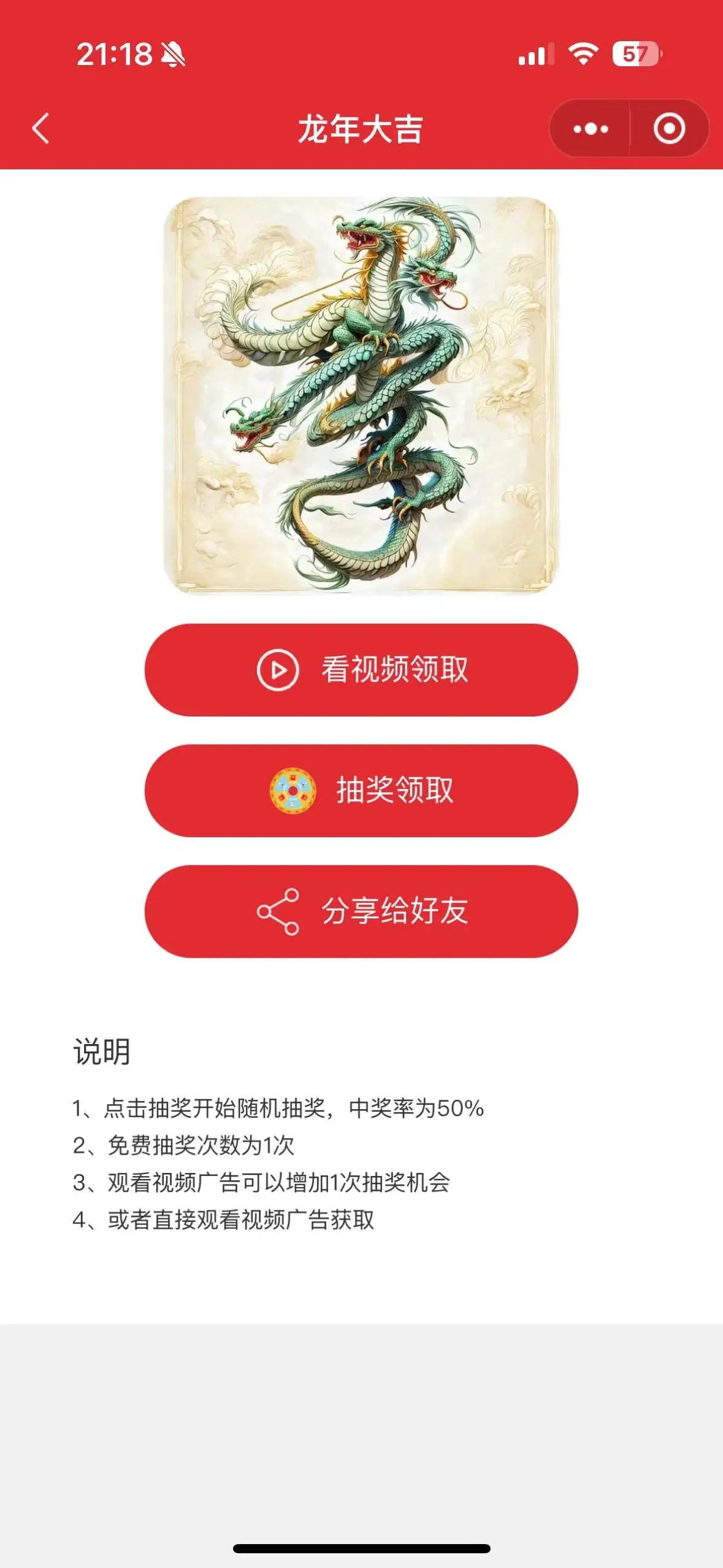Start the lottery with 抽奖领取

click(x=361, y=790)
